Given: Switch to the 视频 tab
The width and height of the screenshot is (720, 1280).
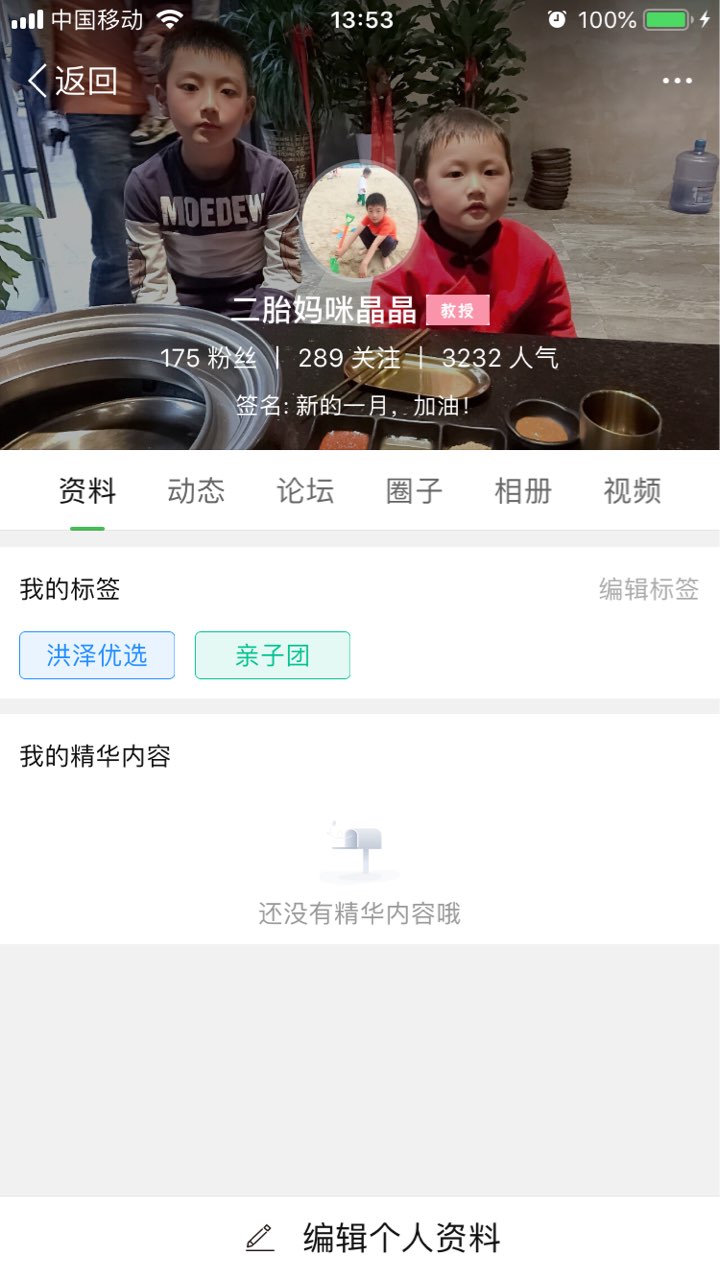Looking at the screenshot, I should click(632, 491).
